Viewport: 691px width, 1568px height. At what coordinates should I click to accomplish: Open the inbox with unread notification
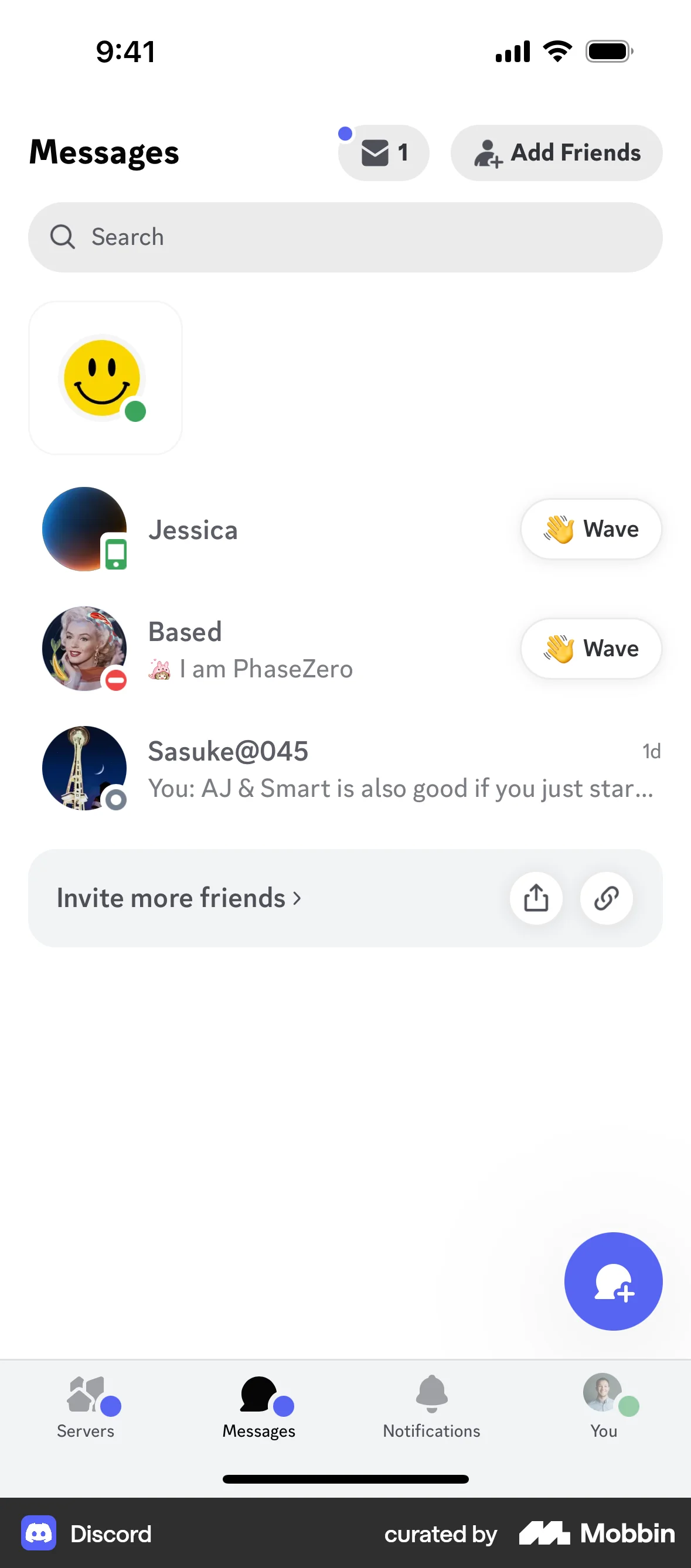383,153
